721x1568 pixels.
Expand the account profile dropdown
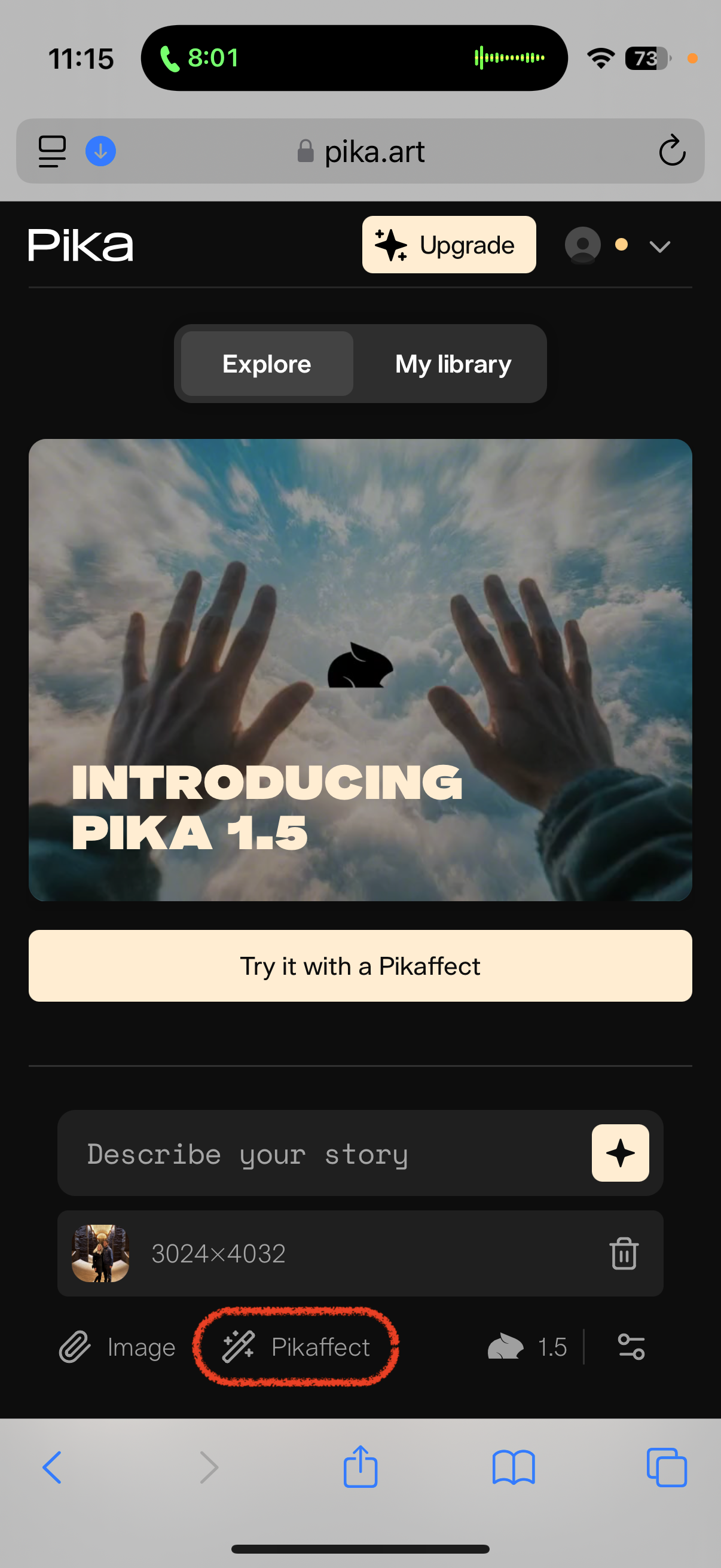click(x=659, y=246)
